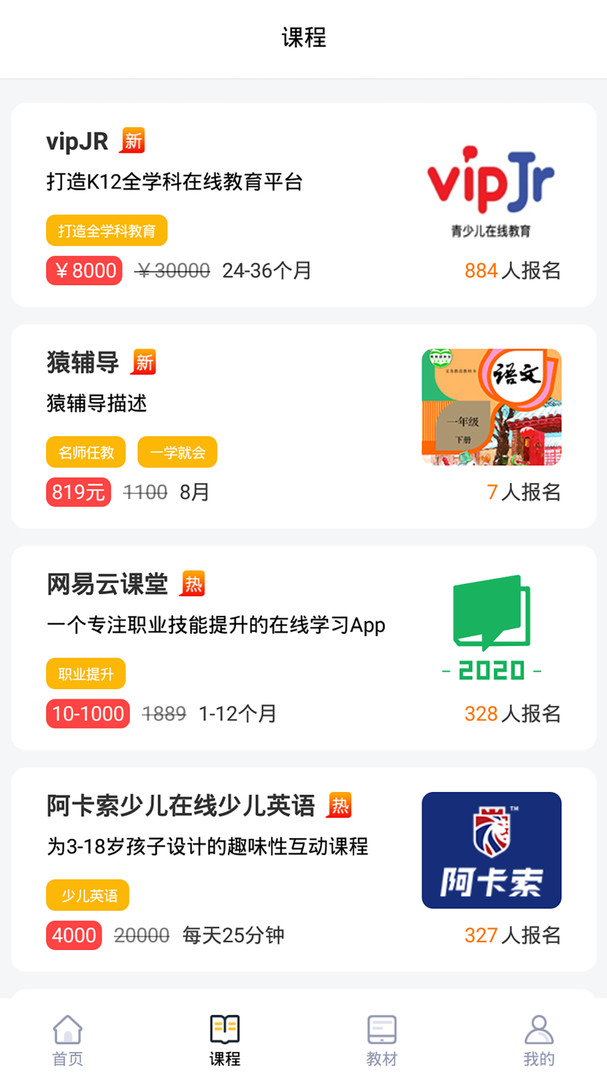Open the 网易云课堂 course card

point(303,648)
